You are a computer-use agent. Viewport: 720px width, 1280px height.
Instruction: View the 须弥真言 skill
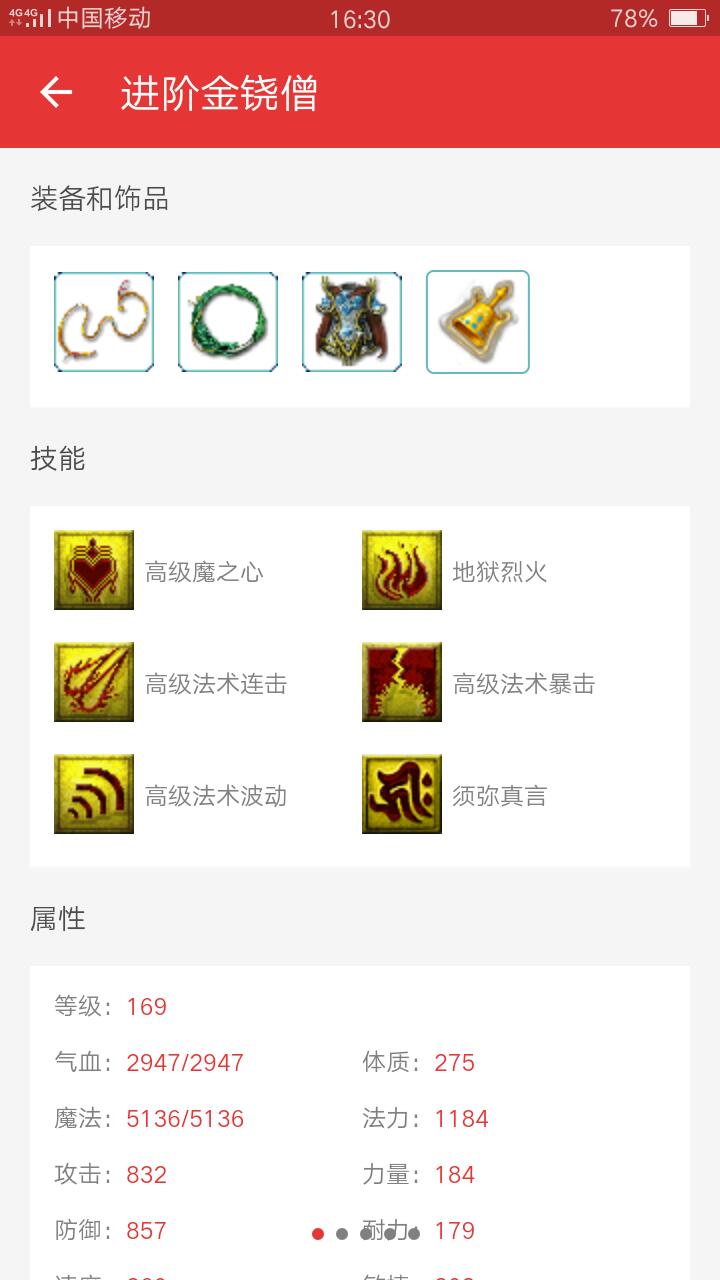point(456,795)
